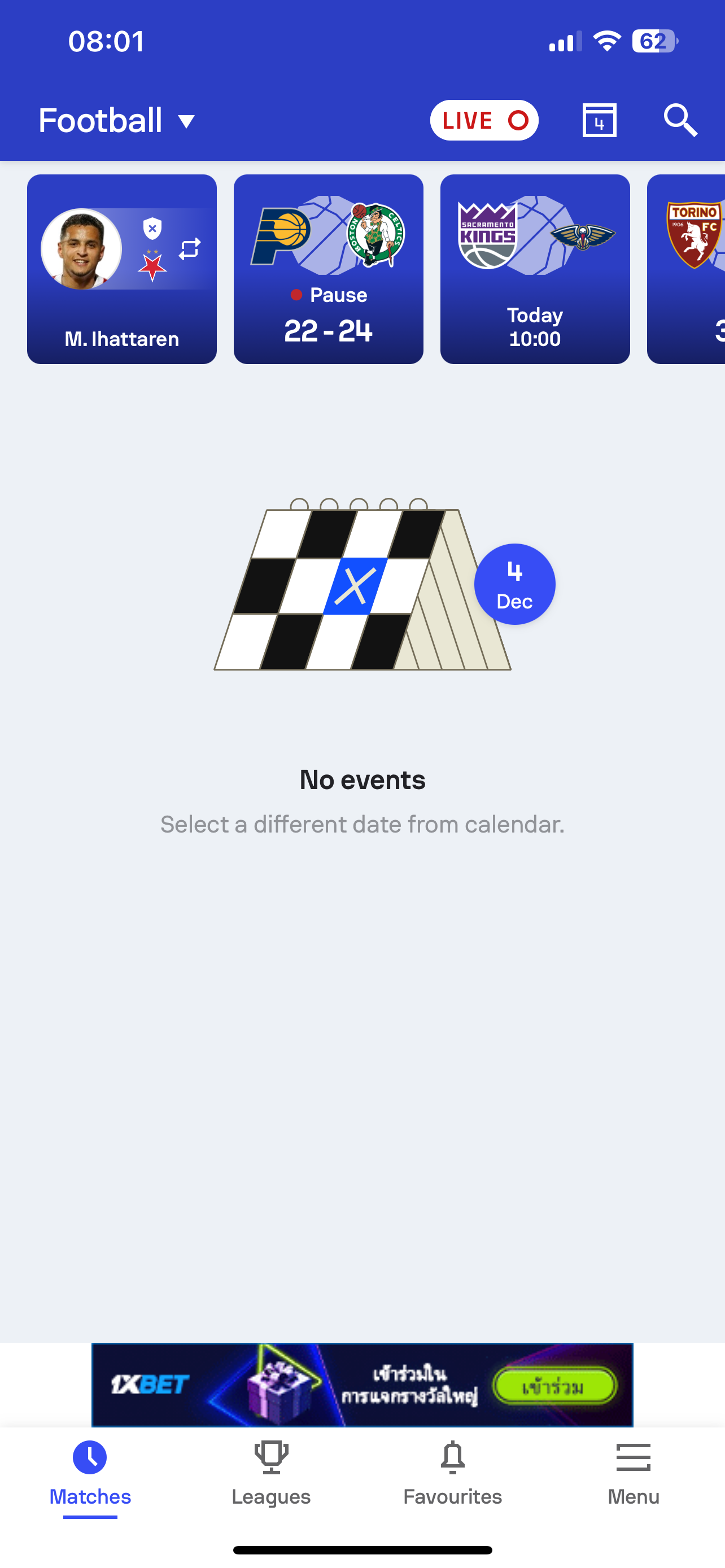The width and height of the screenshot is (725, 1568).
Task: Open the Pacers vs Celtics live game
Action: [328, 269]
